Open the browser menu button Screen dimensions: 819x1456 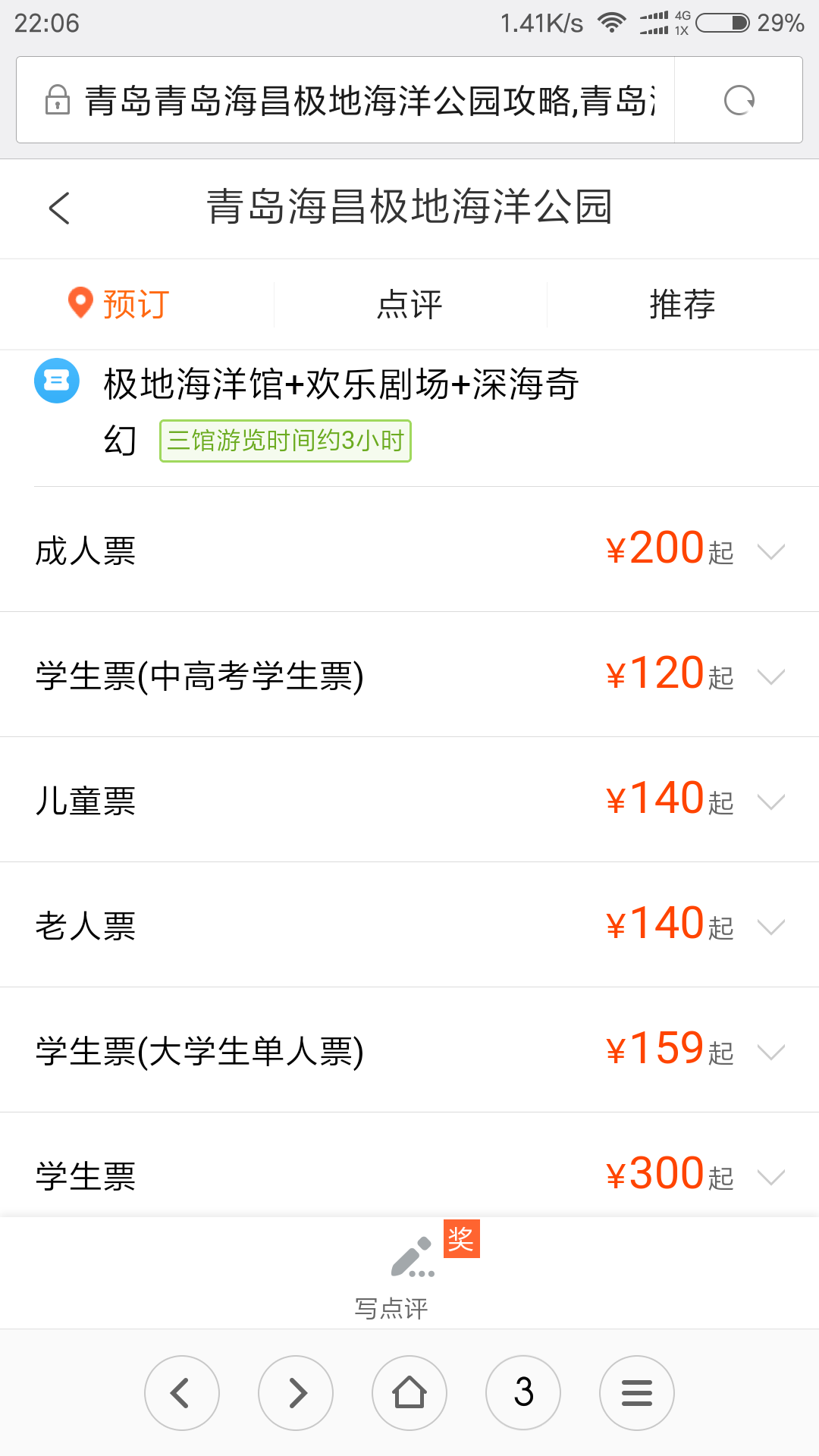[637, 1393]
